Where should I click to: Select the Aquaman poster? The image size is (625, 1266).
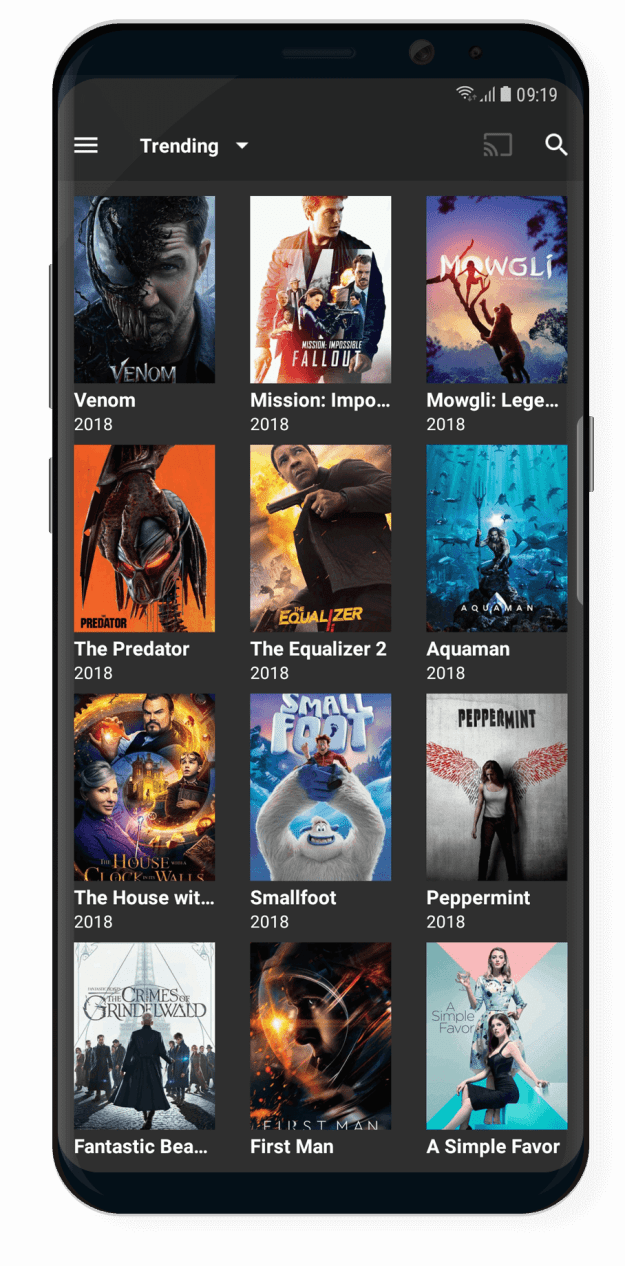pyautogui.click(x=496, y=539)
